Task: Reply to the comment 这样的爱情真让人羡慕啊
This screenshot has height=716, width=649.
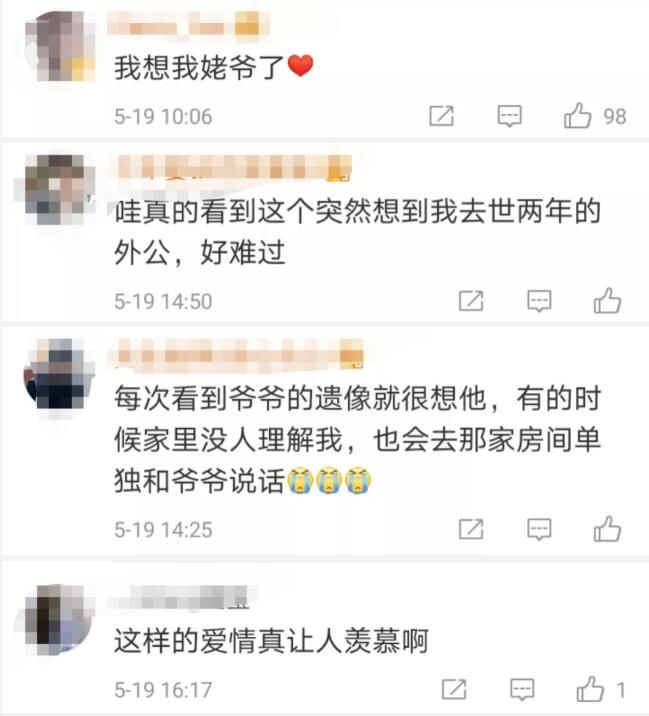Action: [x=522, y=689]
